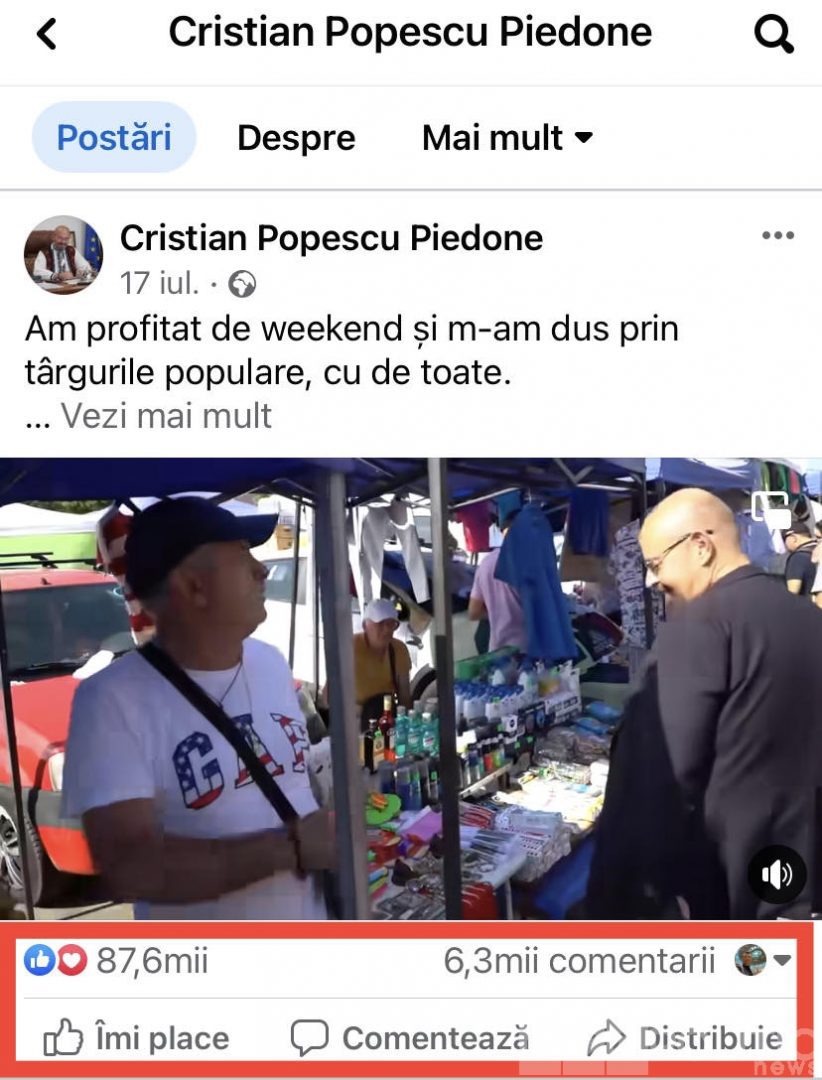Image resolution: width=822 pixels, height=1080 pixels.
Task: Tap Comentează to write a comment
Action: 410,1039
